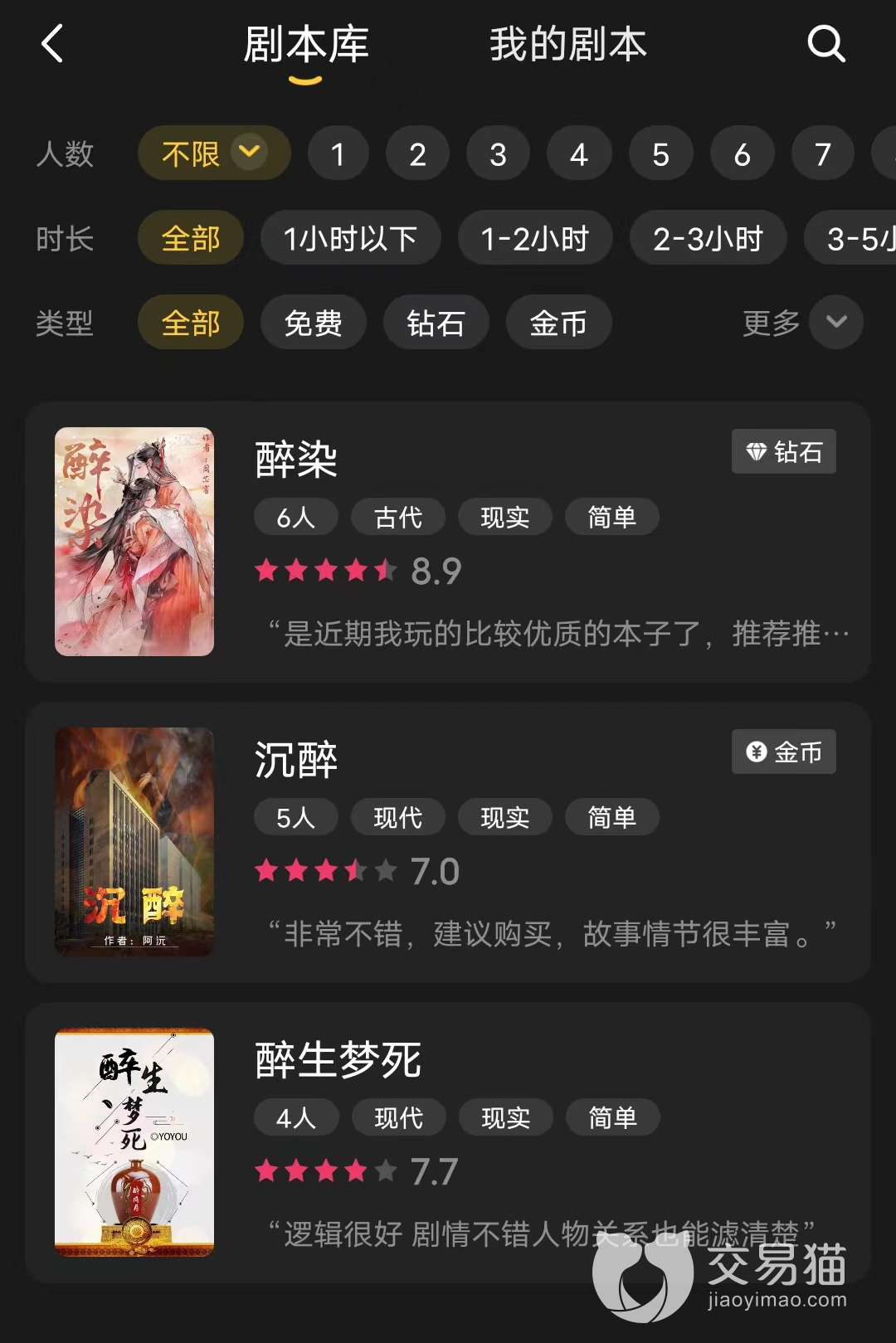The image size is (896, 1343).
Task: View the 醉生梦死 script details
Action: click(x=448, y=1142)
